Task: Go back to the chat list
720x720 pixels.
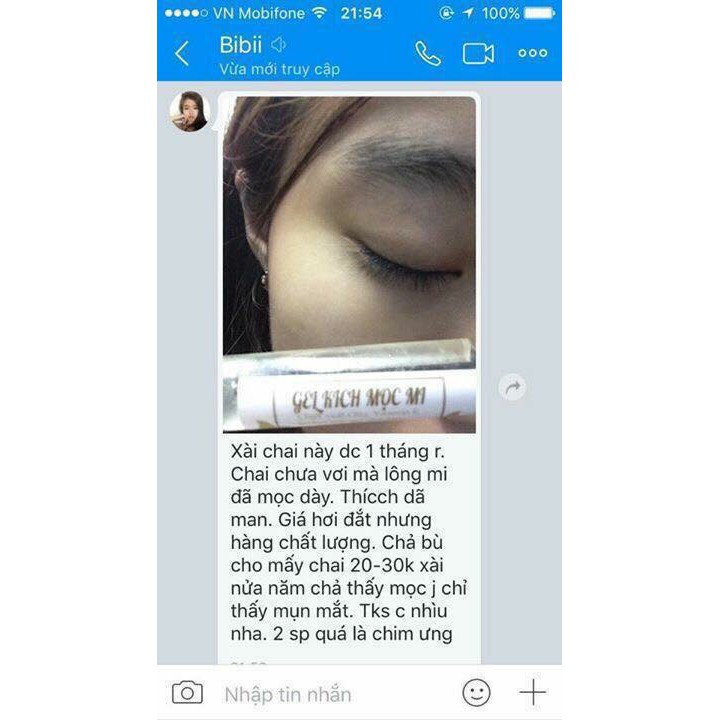Action: tap(182, 54)
